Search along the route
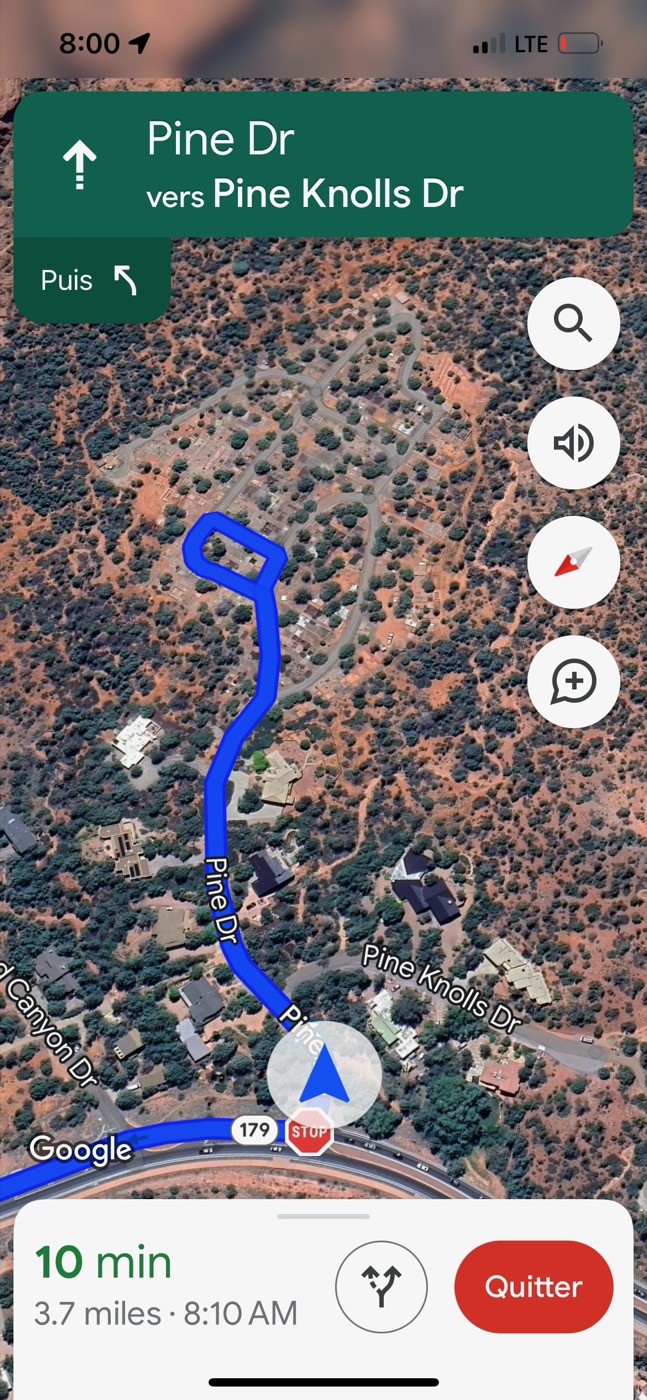647x1400 pixels. tap(573, 324)
